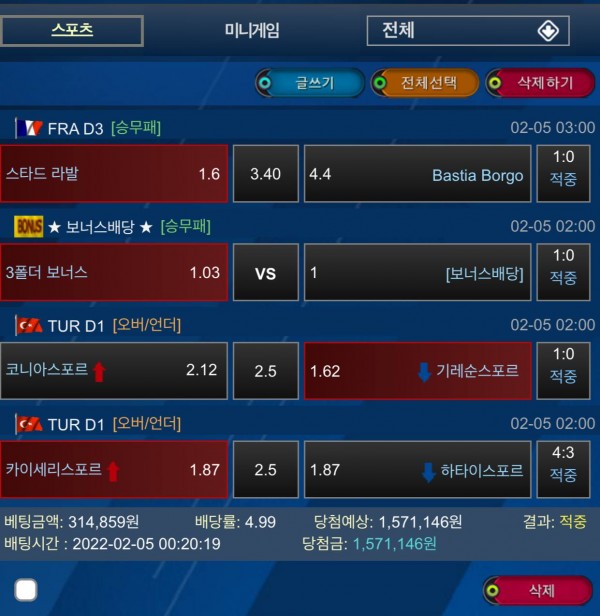Viewport: 600px width, 616px height.
Task: Tap the 글쓰기 button
Action: (x=309, y=83)
